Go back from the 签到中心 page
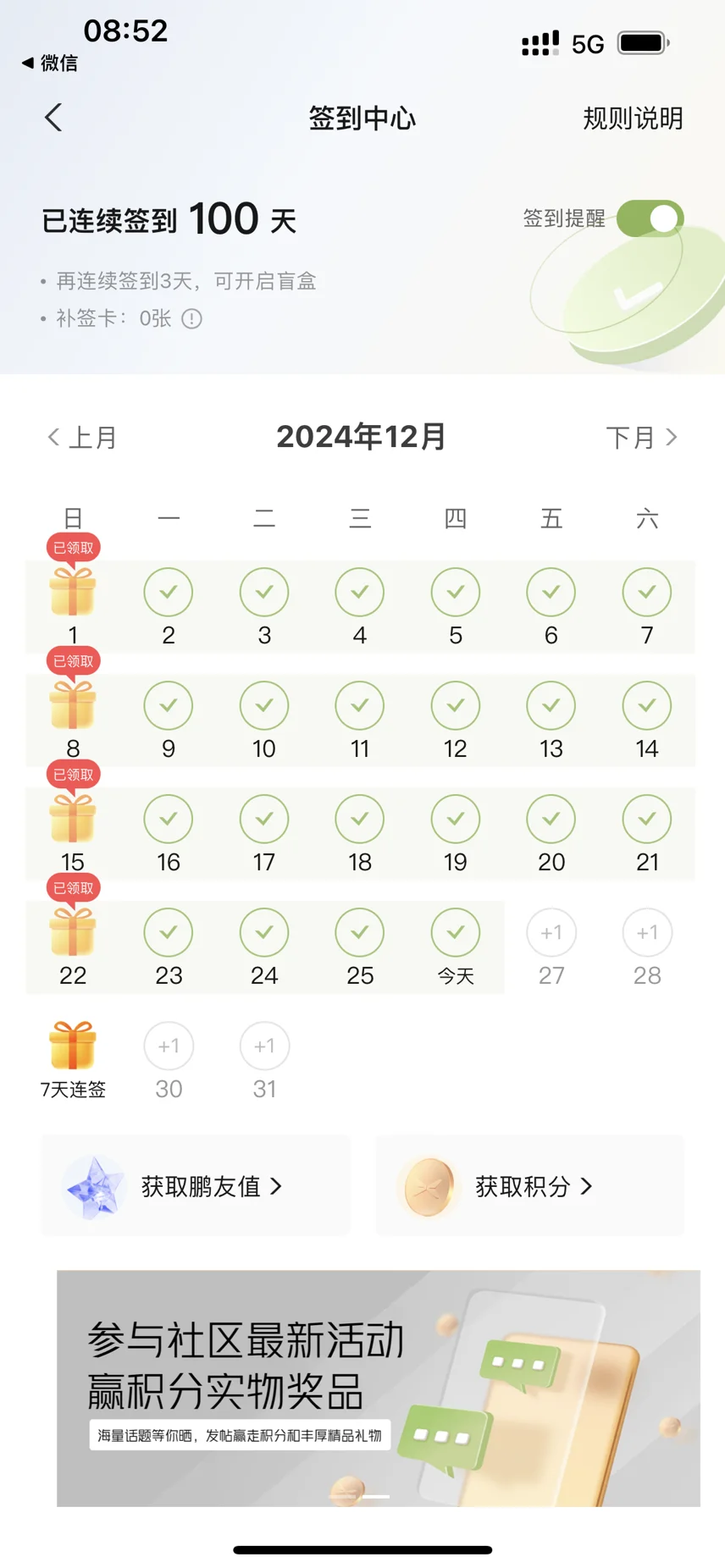Image resolution: width=725 pixels, height=1568 pixels. click(53, 118)
